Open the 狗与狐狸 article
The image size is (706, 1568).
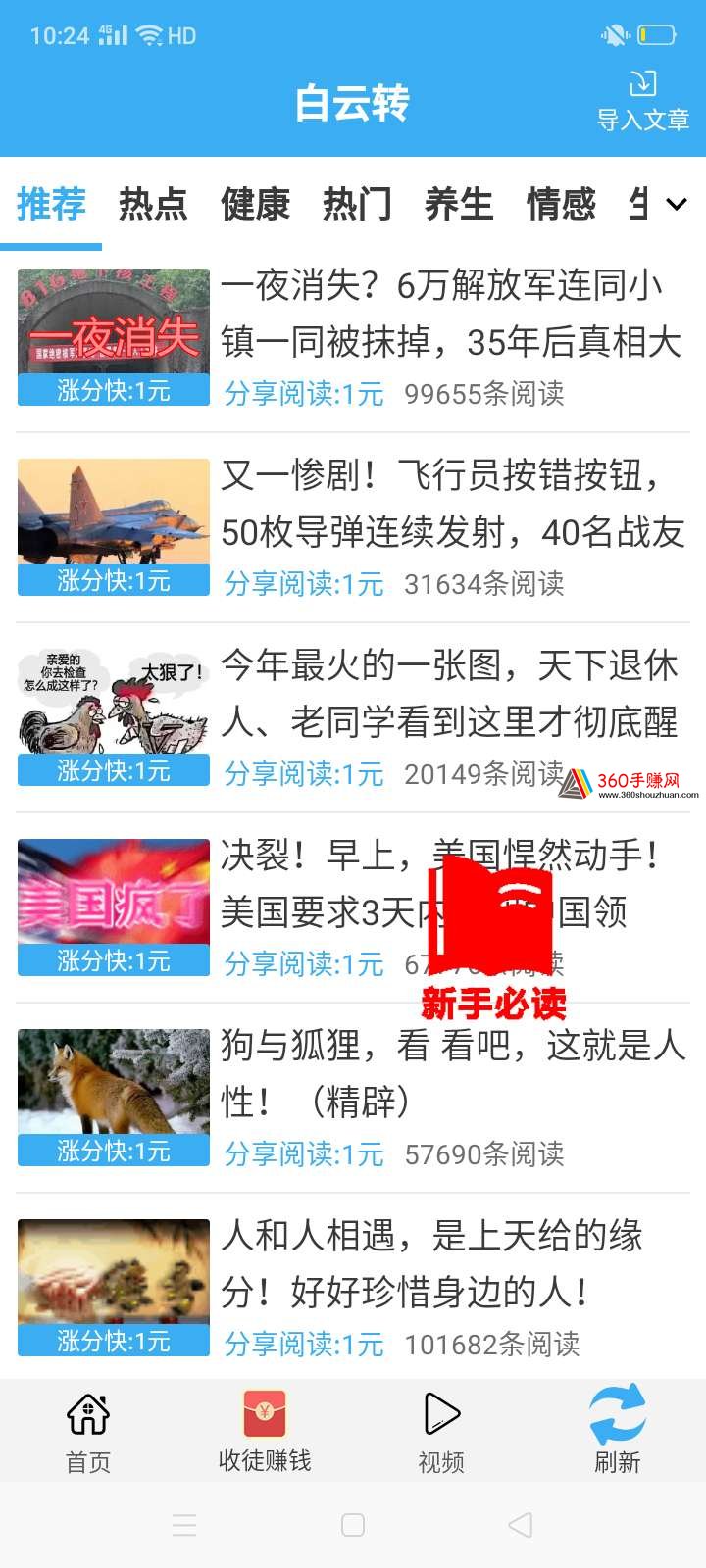click(x=353, y=1098)
